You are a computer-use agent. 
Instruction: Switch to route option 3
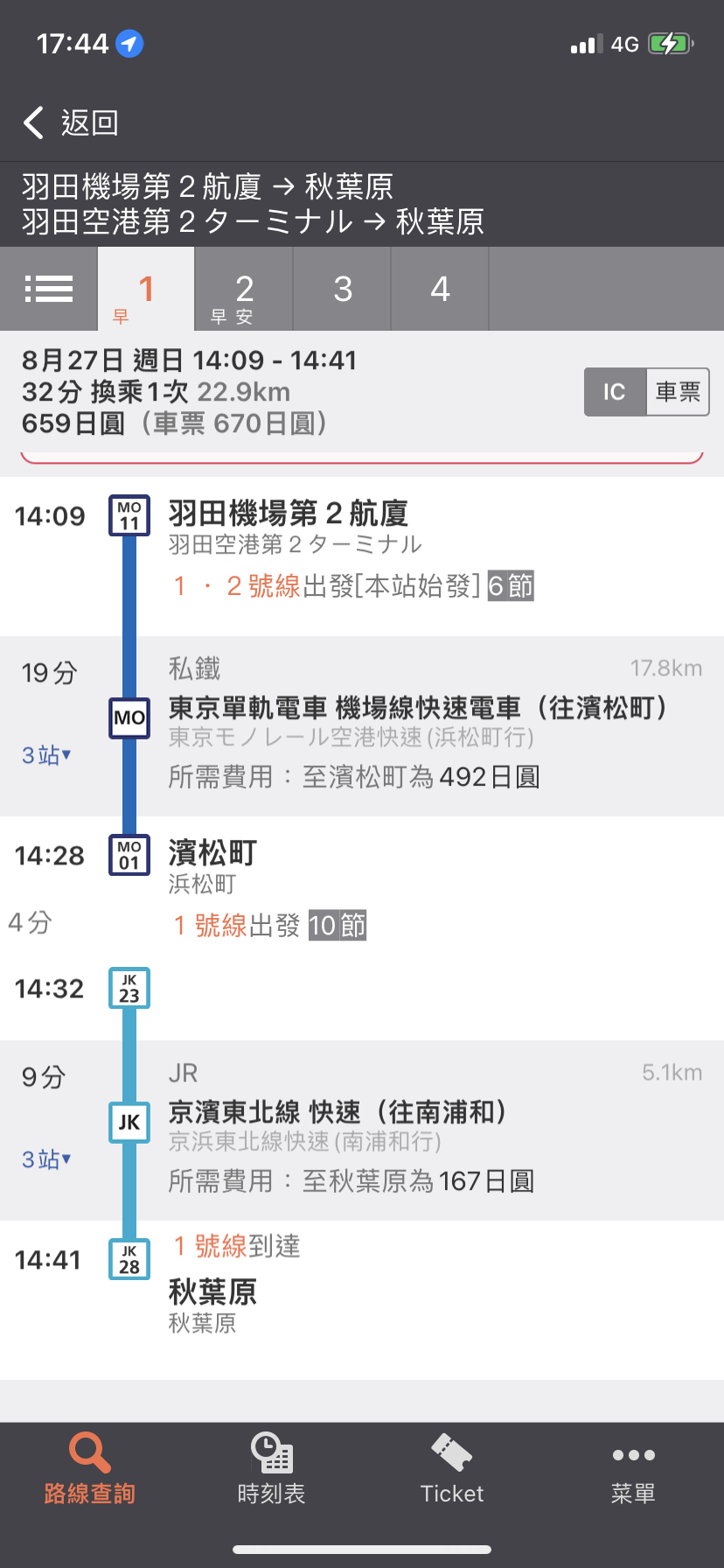343,289
